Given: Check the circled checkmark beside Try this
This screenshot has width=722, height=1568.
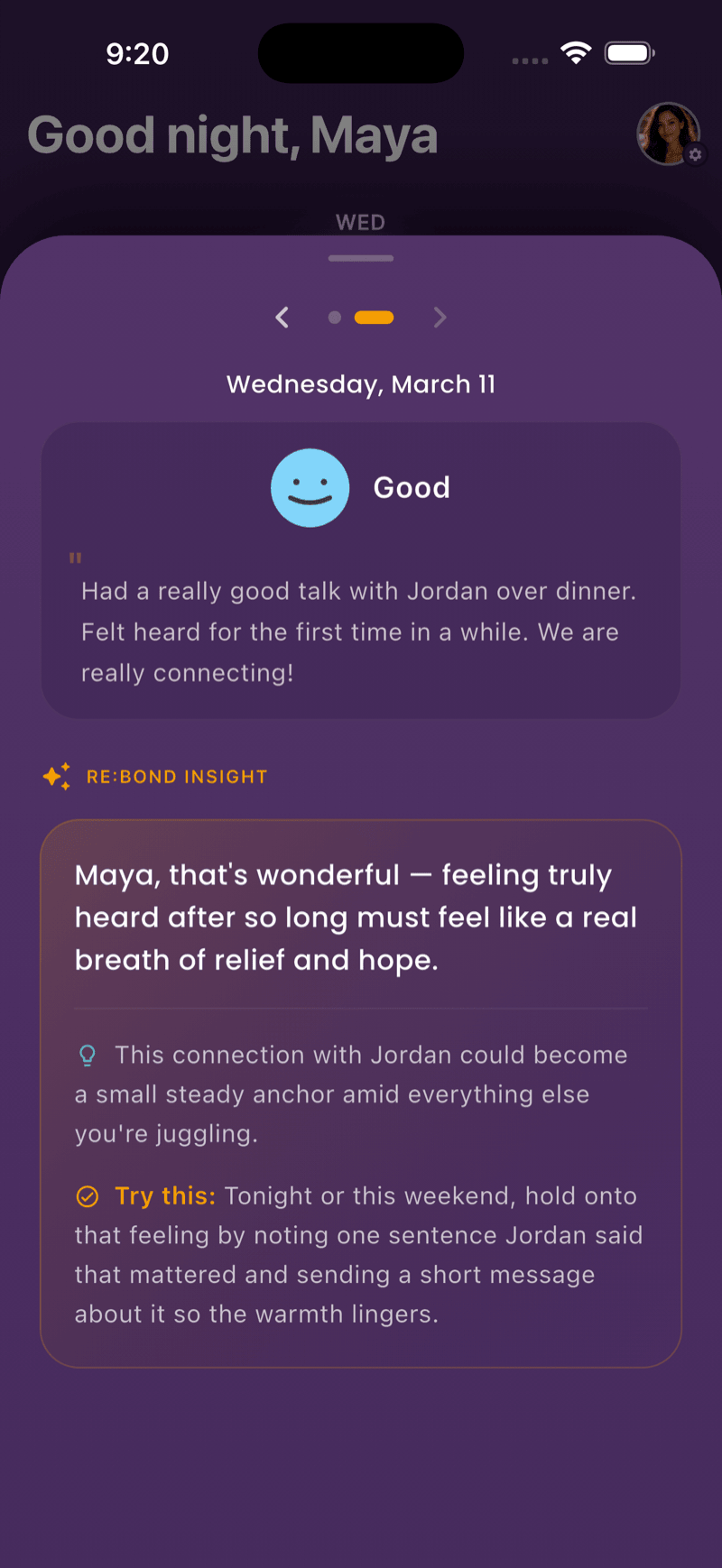Looking at the screenshot, I should pos(88,1195).
